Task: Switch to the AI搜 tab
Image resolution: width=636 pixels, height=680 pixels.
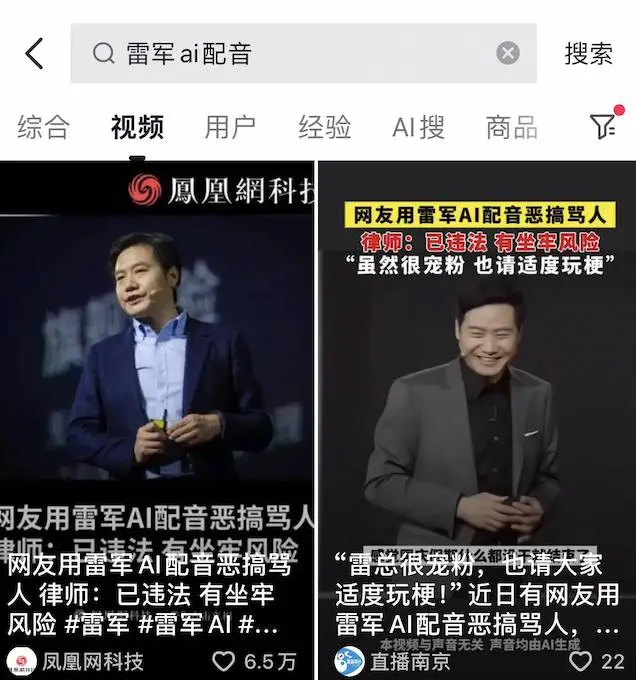Action: click(418, 127)
